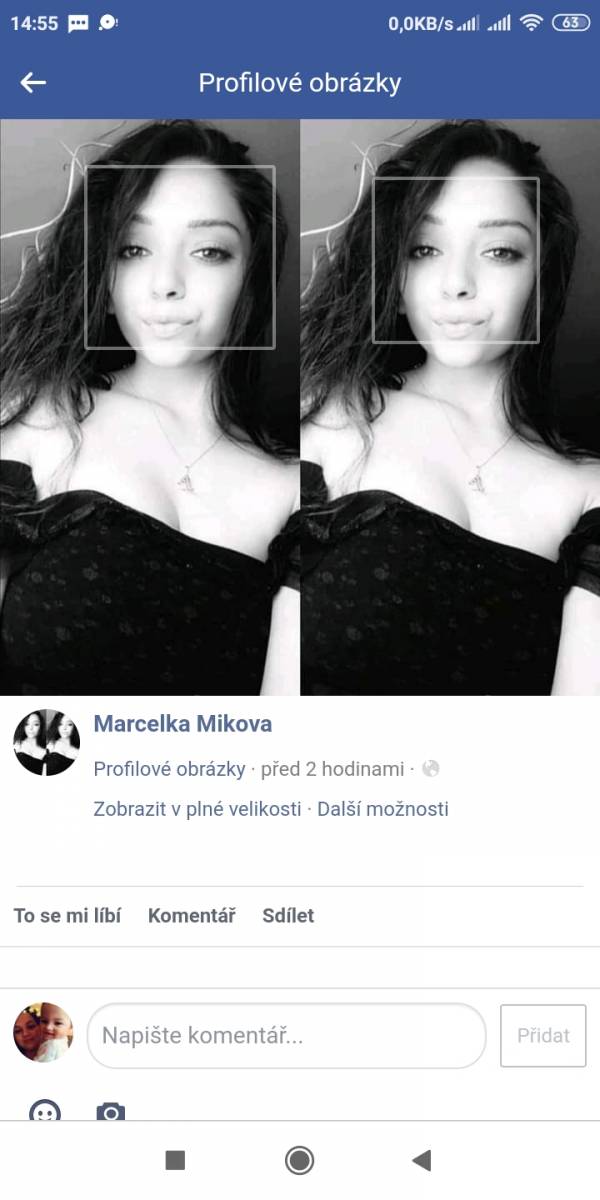Go back using the header arrow

point(34,83)
